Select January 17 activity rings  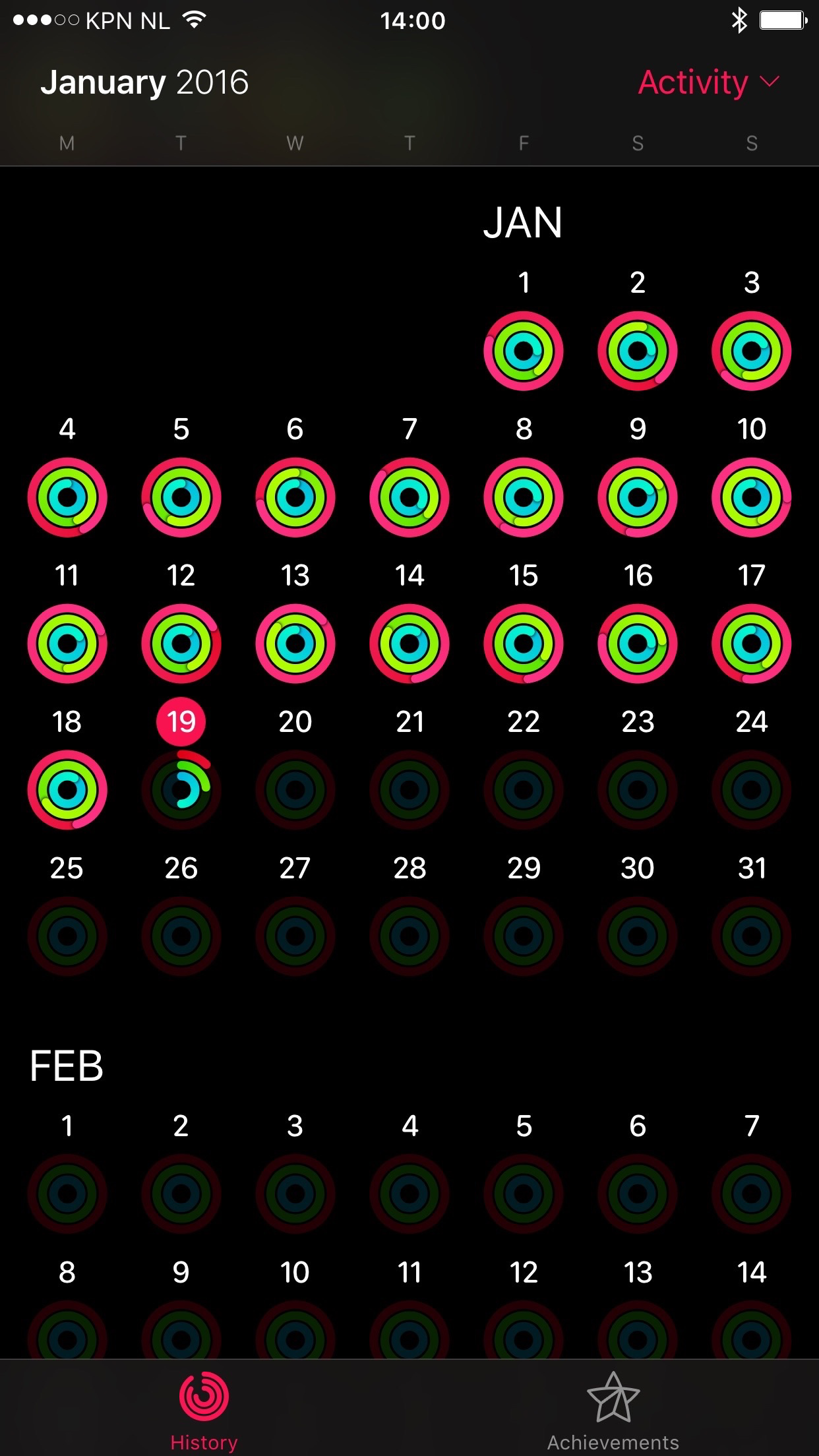(x=752, y=644)
